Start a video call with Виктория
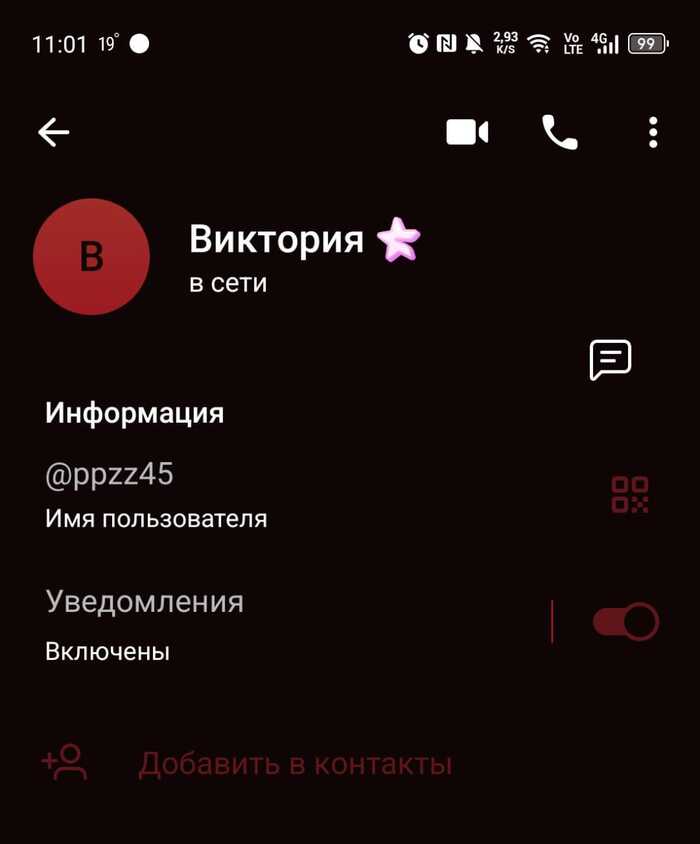700x844 pixels. point(467,132)
